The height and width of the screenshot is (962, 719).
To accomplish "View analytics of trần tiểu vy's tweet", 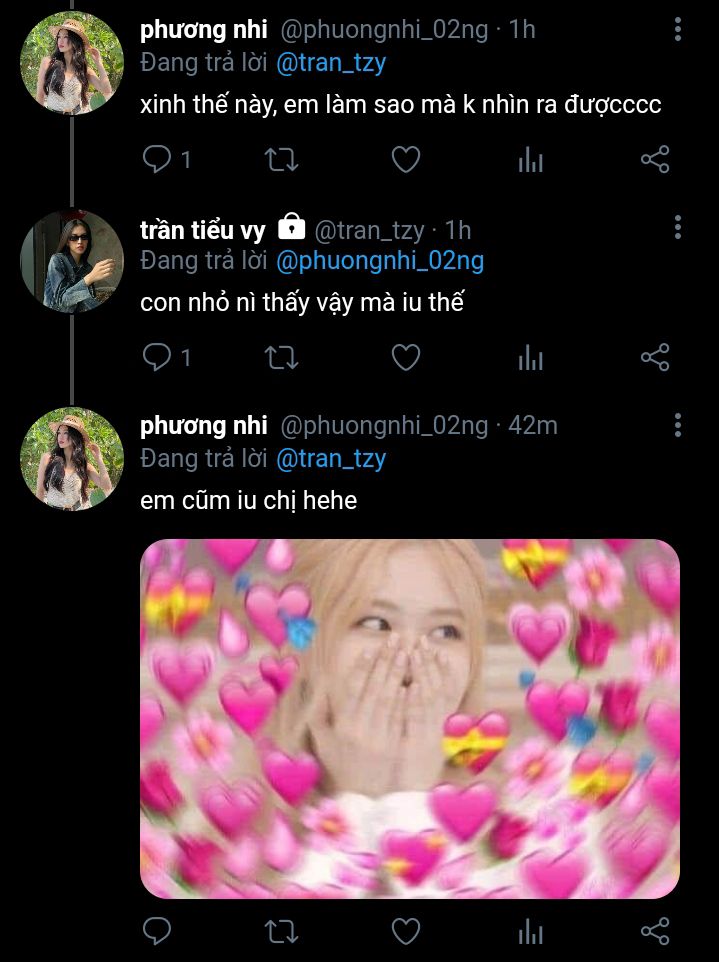I will pos(530,357).
